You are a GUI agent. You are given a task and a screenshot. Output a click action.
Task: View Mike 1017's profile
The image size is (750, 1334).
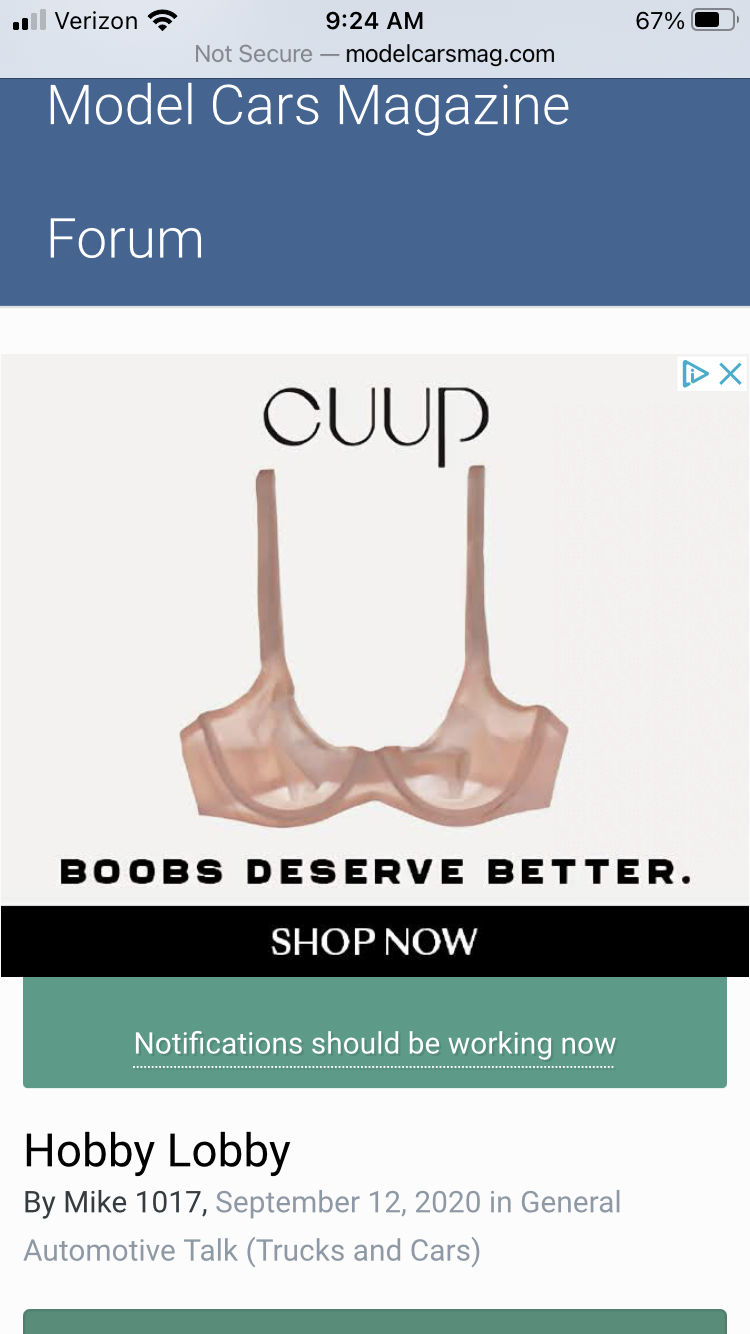pos(135,1202)
